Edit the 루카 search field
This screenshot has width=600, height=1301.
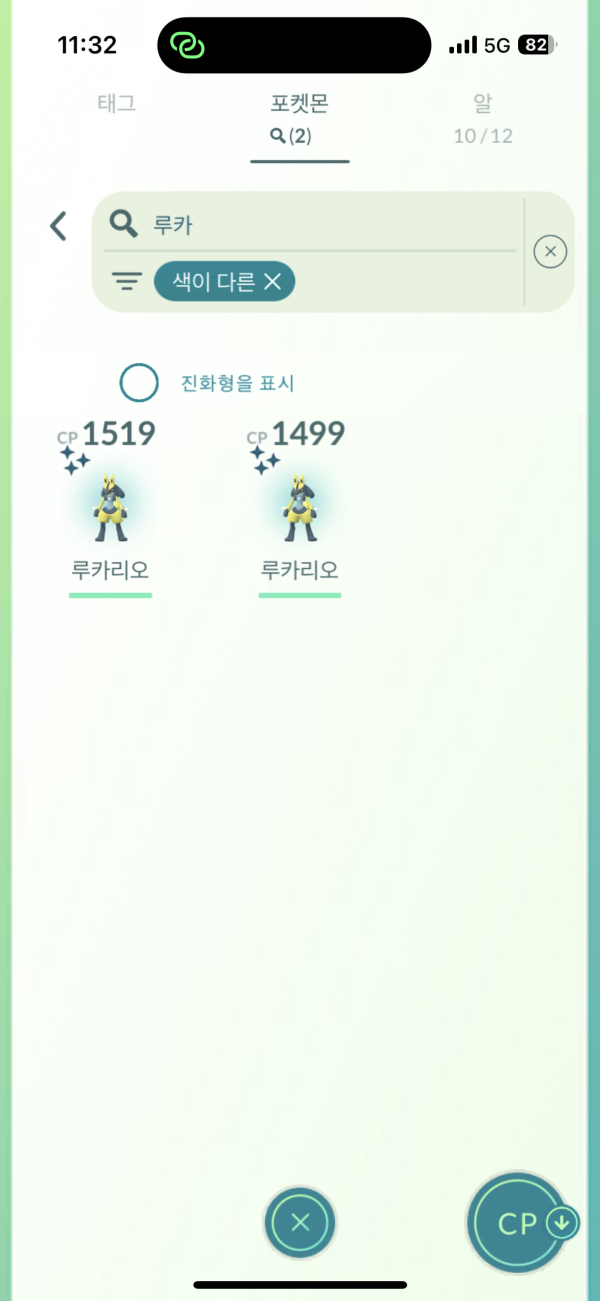(x=330, y=225)
